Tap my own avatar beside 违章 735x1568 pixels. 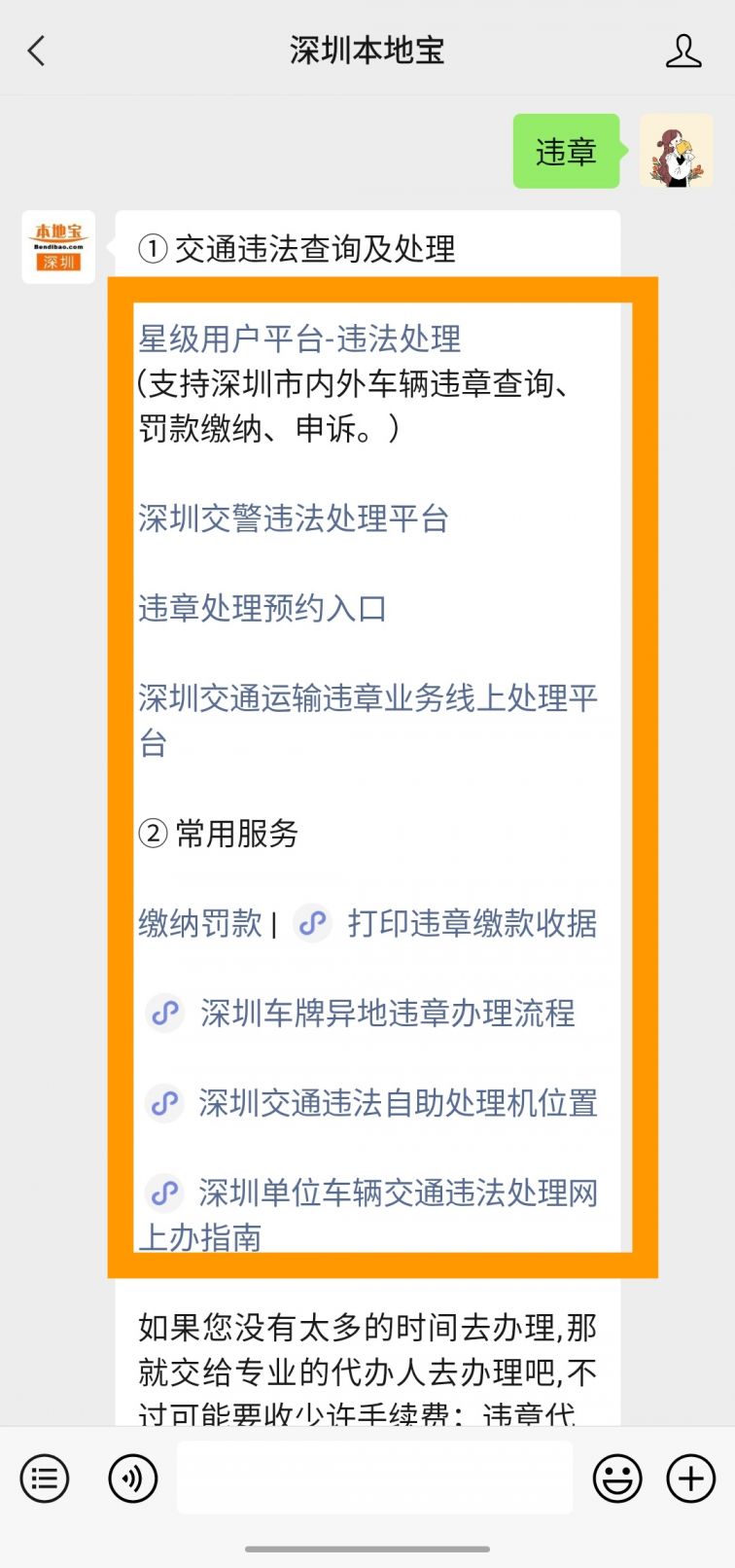pos(676,151)
